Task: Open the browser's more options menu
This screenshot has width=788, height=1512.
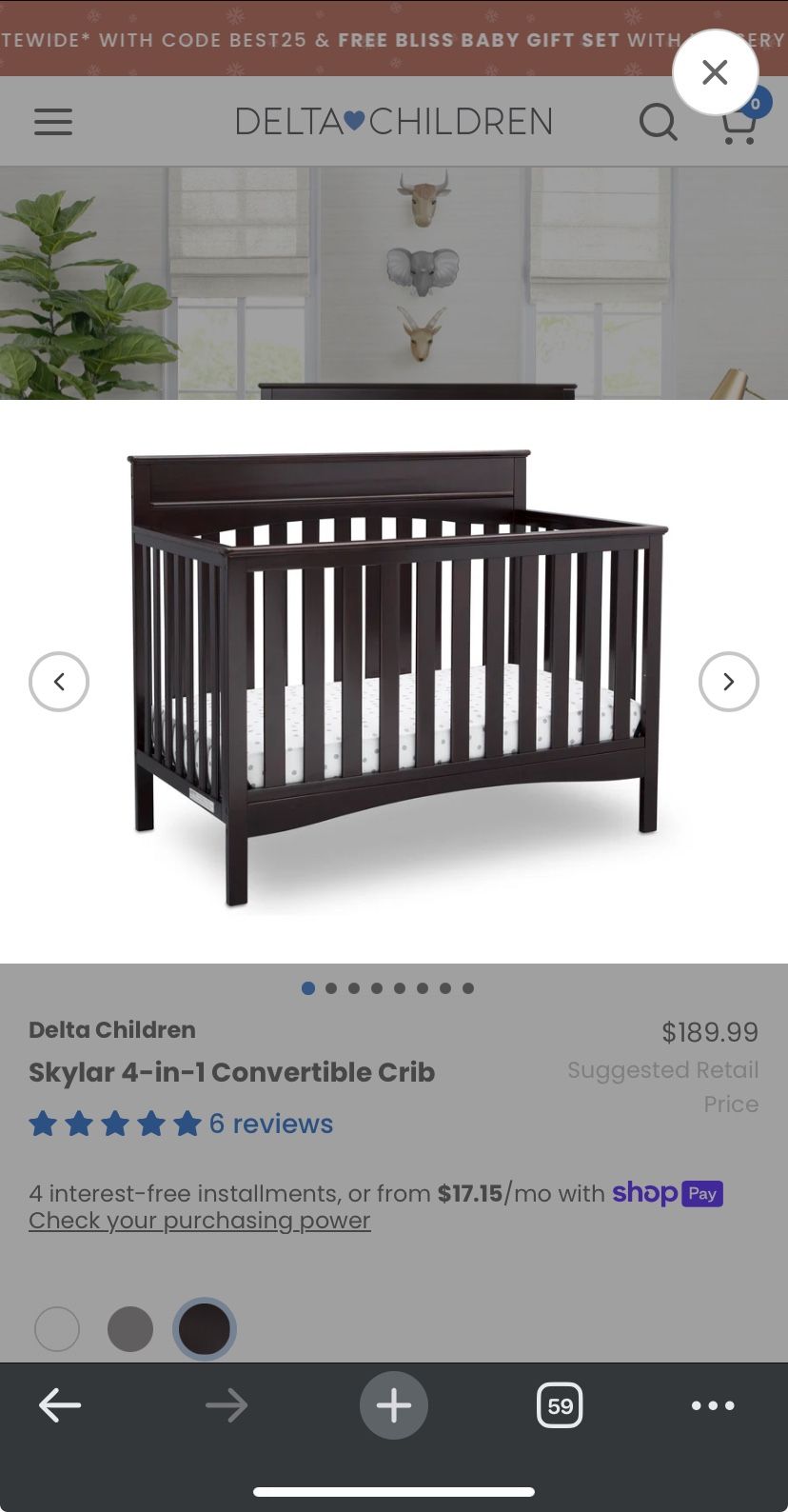Action: pos(713,1404)
